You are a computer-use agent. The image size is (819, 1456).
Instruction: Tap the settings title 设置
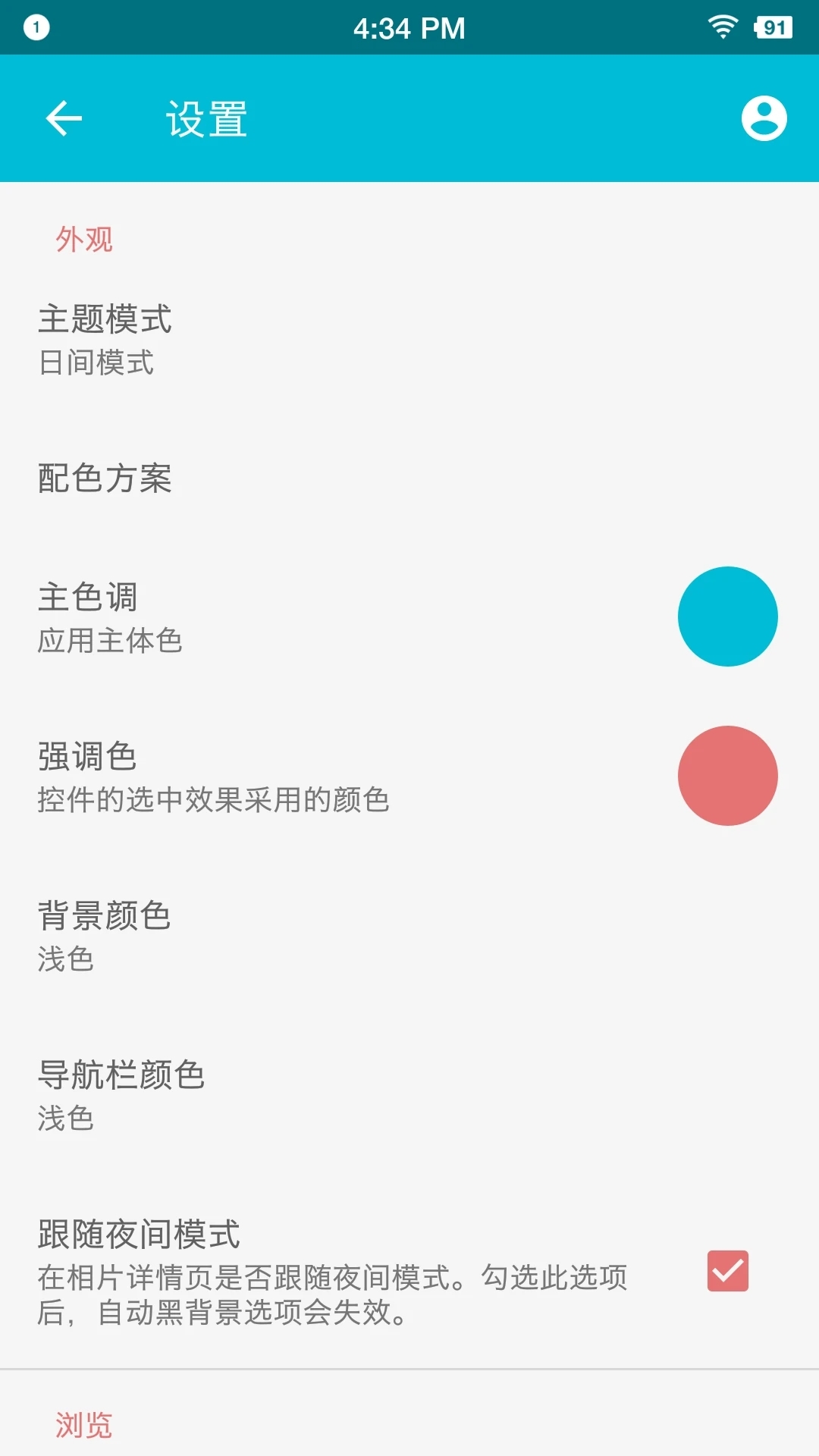pyautogui.click(x=205, y=118)
